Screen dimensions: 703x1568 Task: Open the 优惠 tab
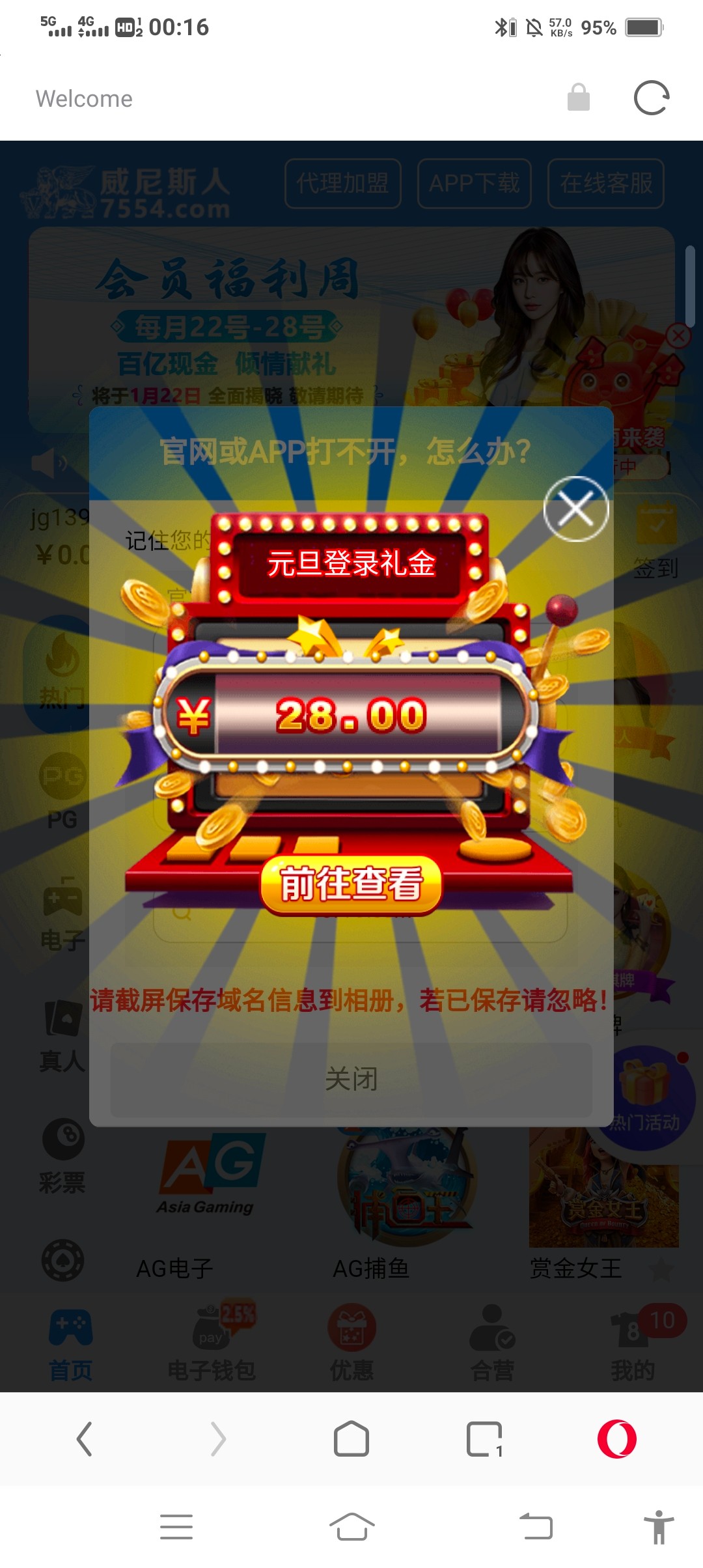351,1346
